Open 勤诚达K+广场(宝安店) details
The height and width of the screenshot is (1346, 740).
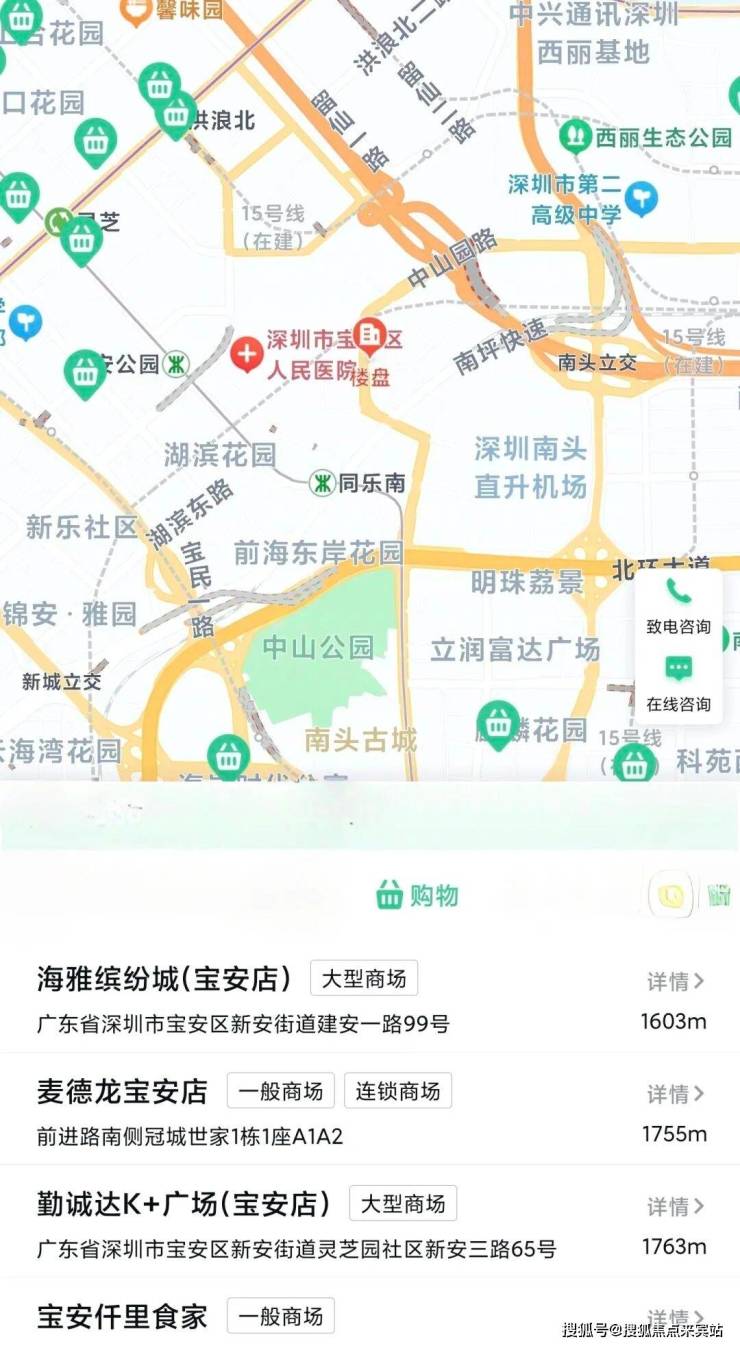(x=676, y=1206)
